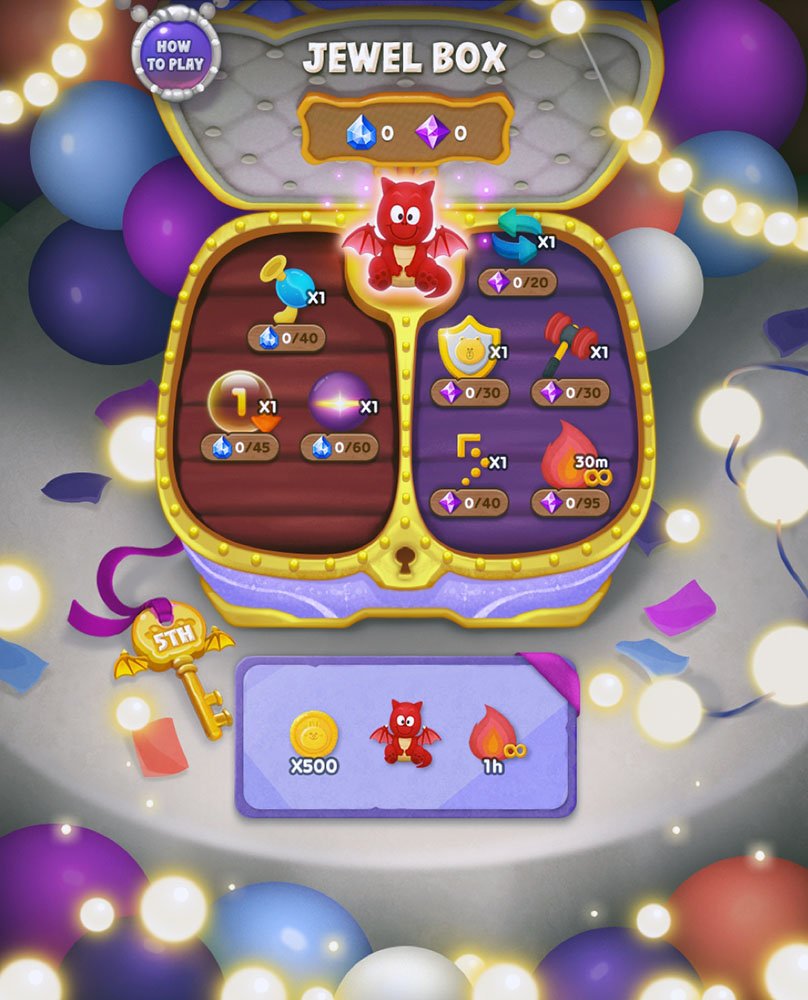Tap the blue horn booster costing 40 gems

280,288
